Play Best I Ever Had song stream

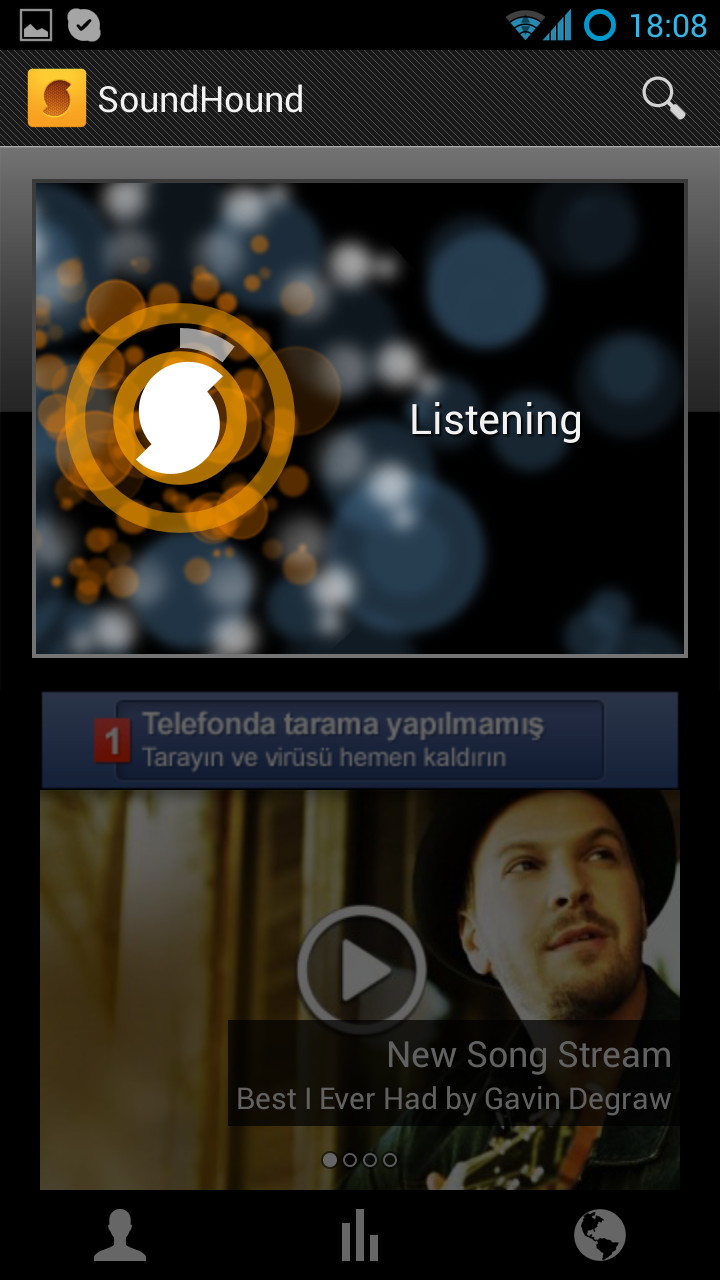pos(362,969)
